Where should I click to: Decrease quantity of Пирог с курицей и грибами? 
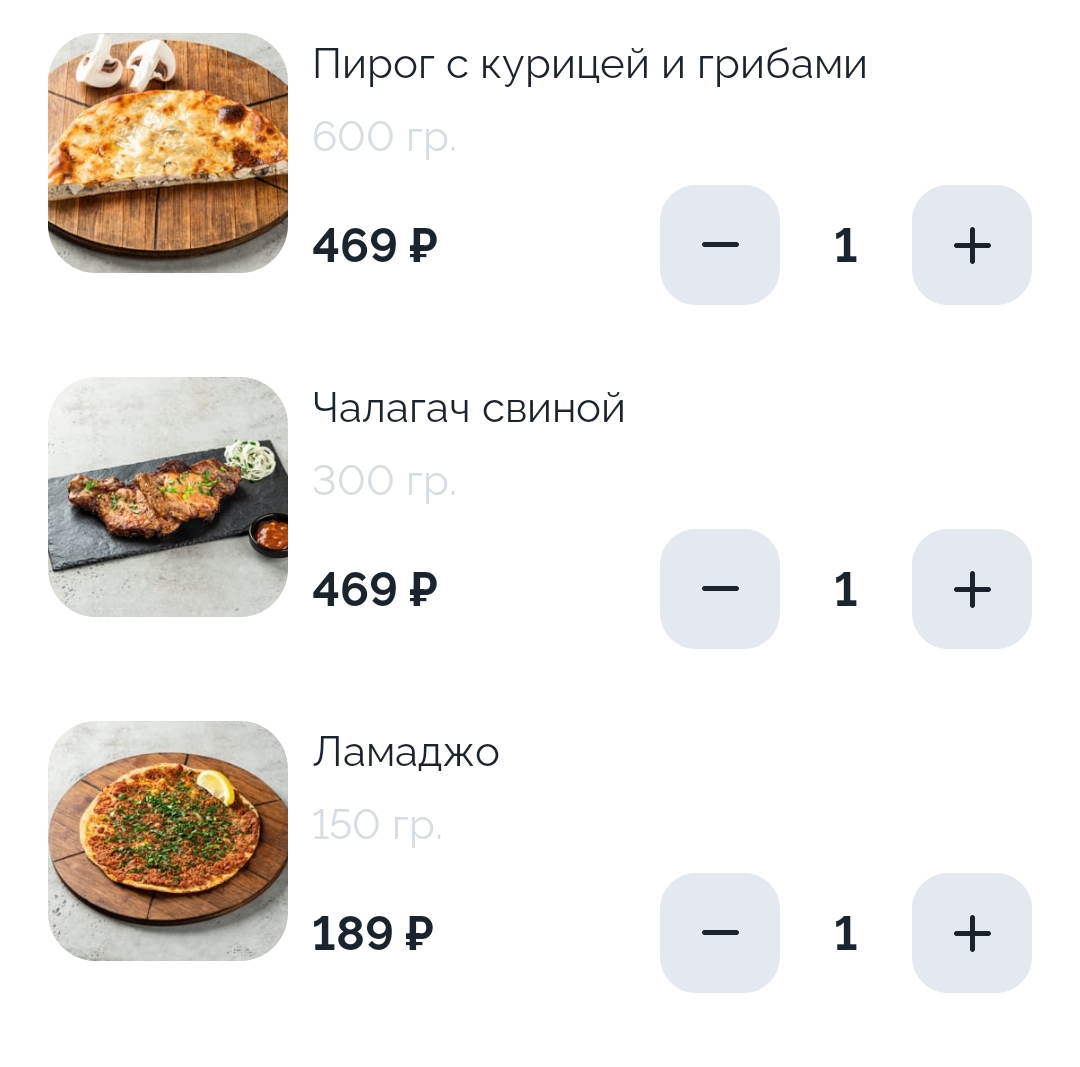pos(720,245)
